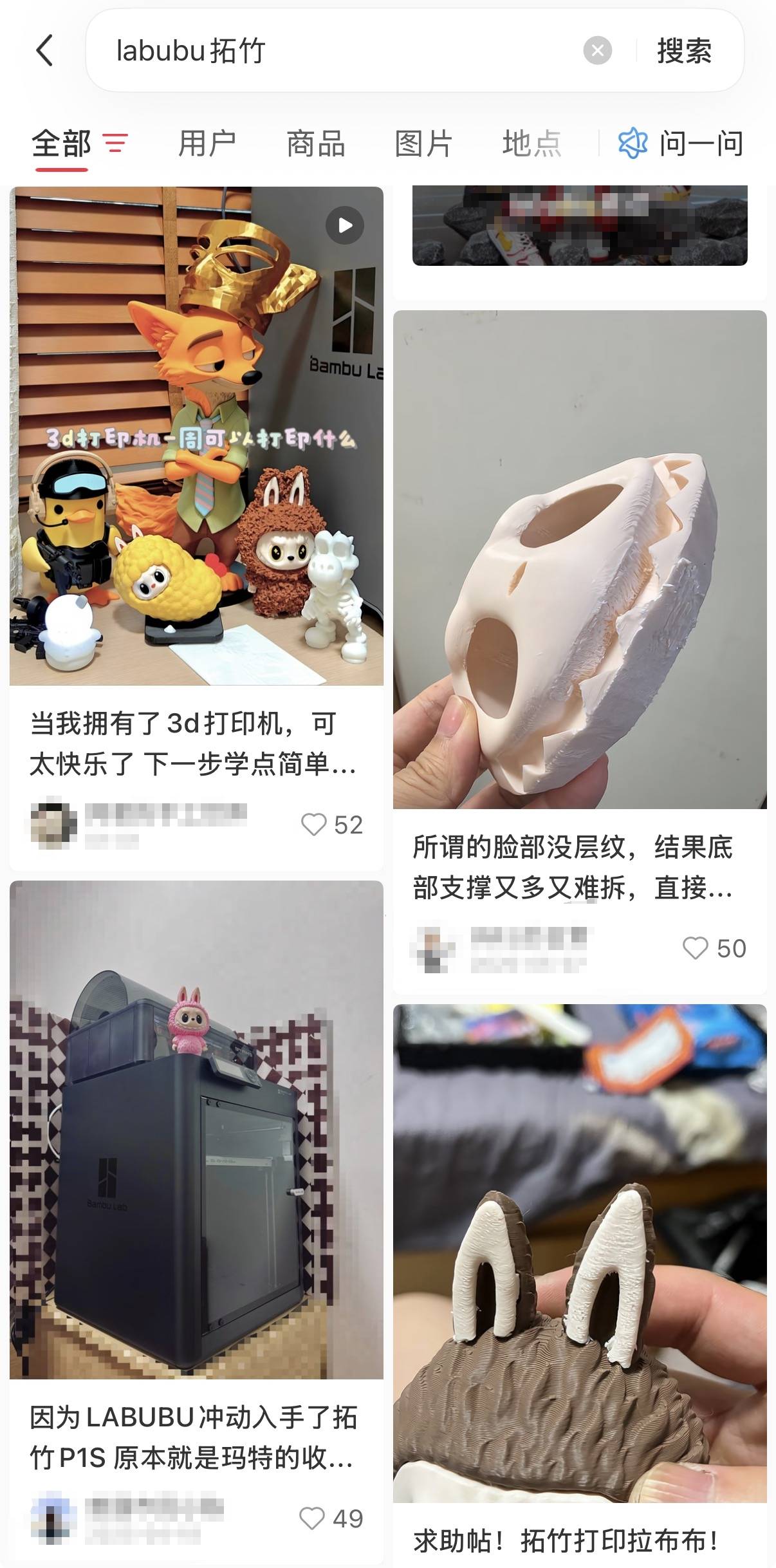Screen dimensions: 776x1568
Task: Switch to the 用户 tab
Action: [x=207, y=143]
